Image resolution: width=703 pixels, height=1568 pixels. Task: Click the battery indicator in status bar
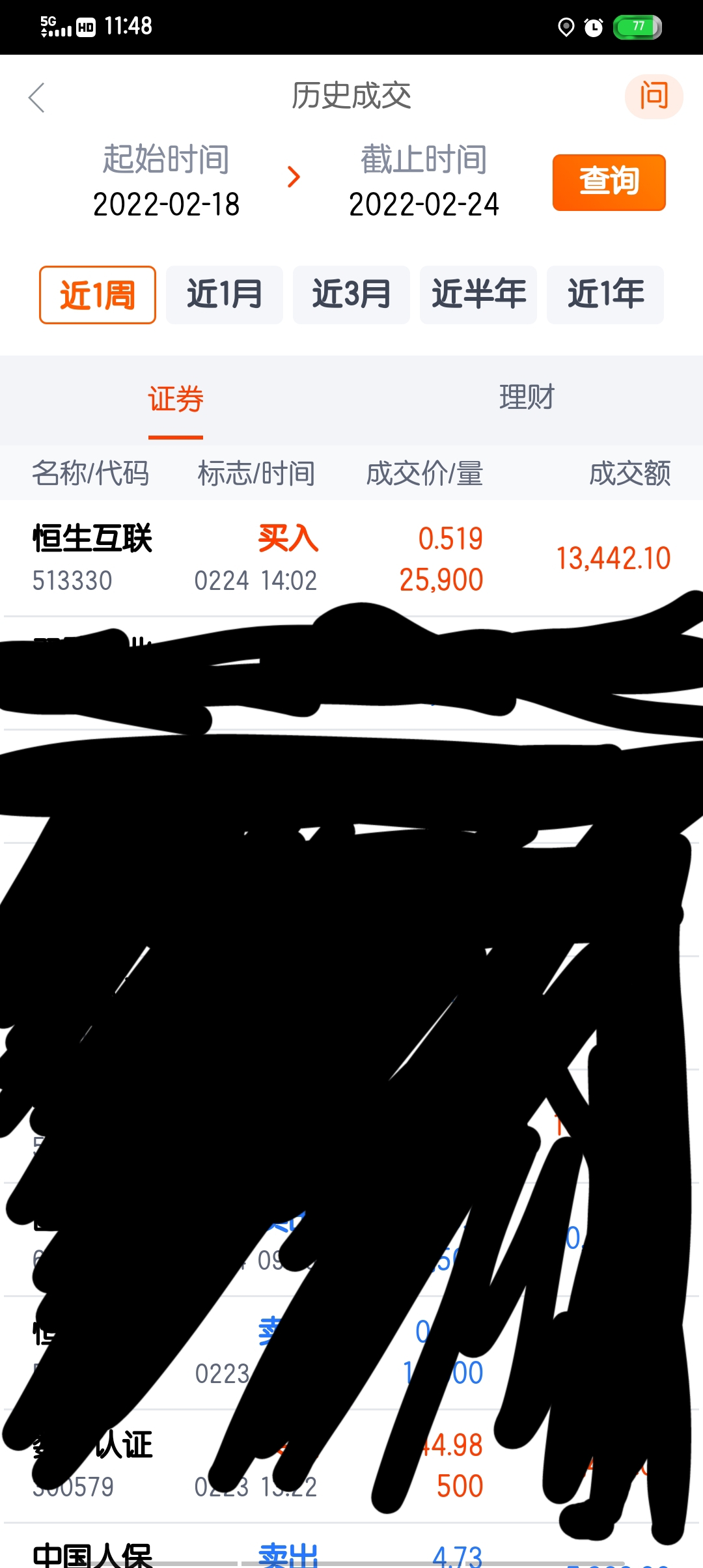pos(637,27)
